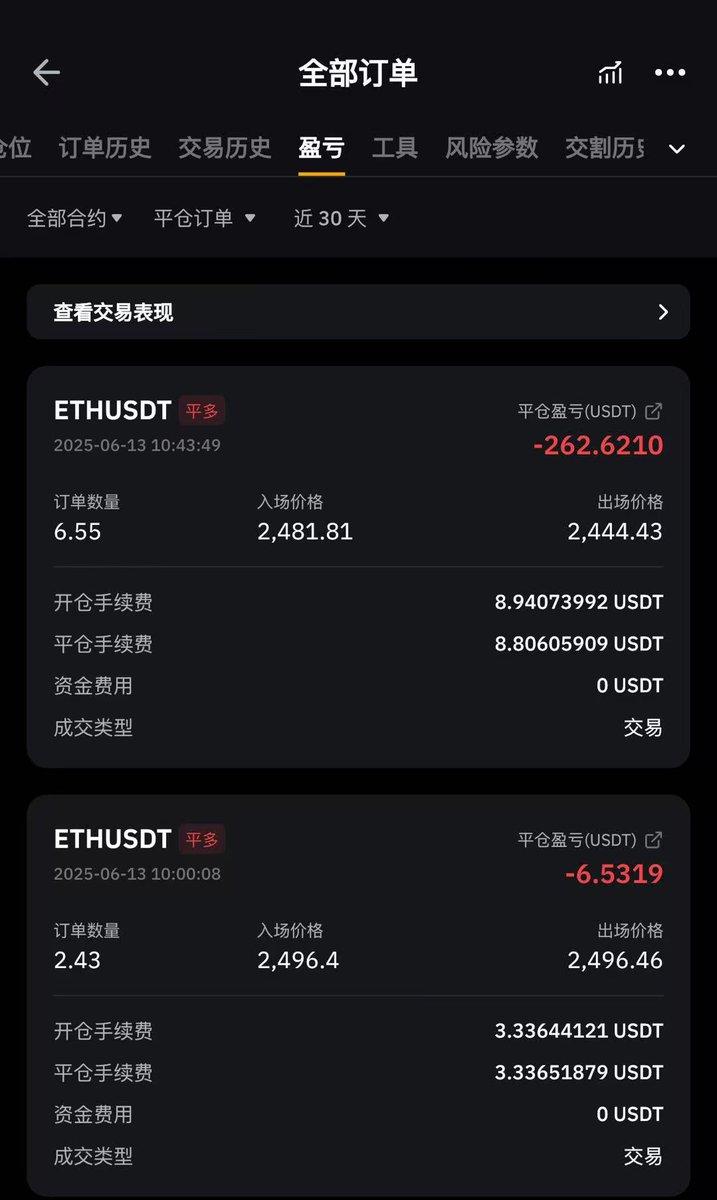717x1200 pixels.
Task: Open the 平仓订单 dropdown filter
Action: coord(205,218)
